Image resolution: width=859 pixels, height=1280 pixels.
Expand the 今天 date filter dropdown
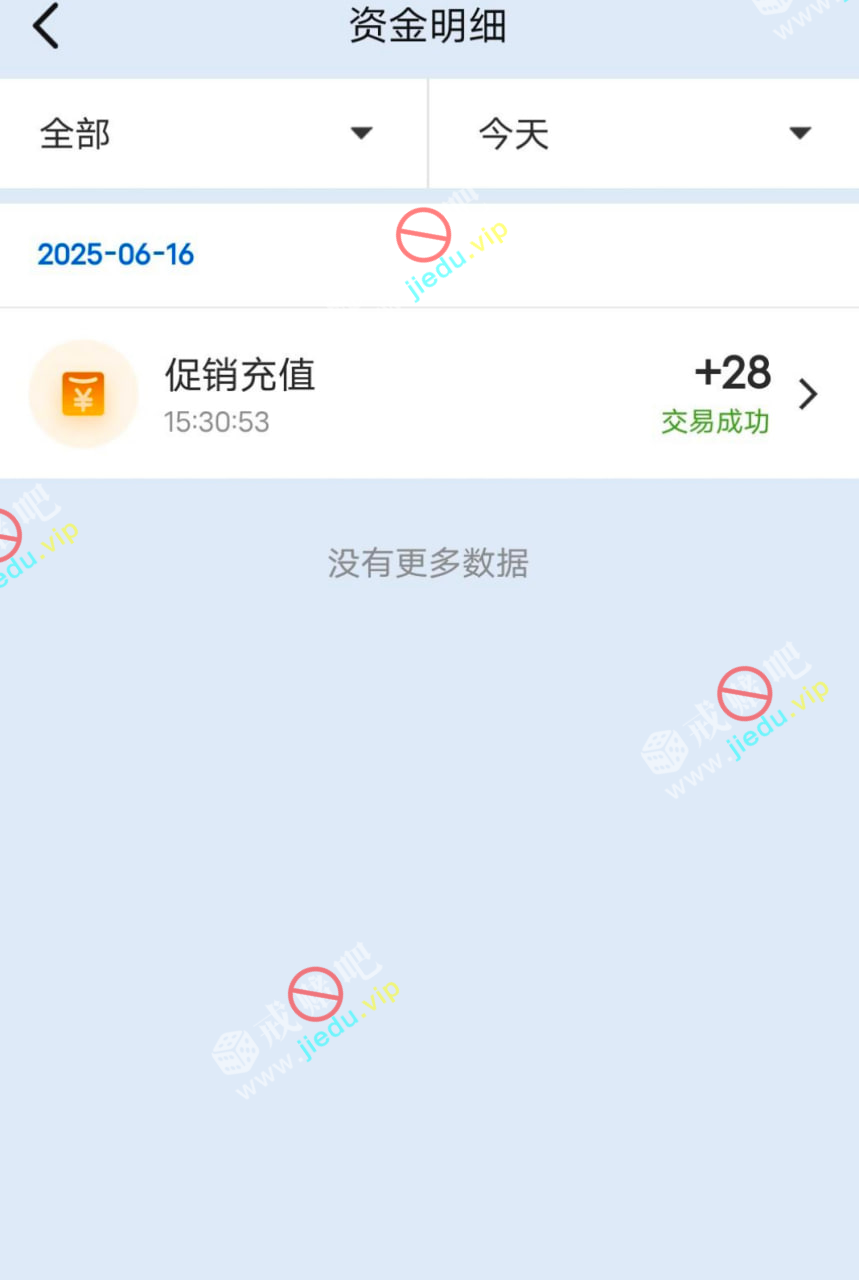[643, 133]
